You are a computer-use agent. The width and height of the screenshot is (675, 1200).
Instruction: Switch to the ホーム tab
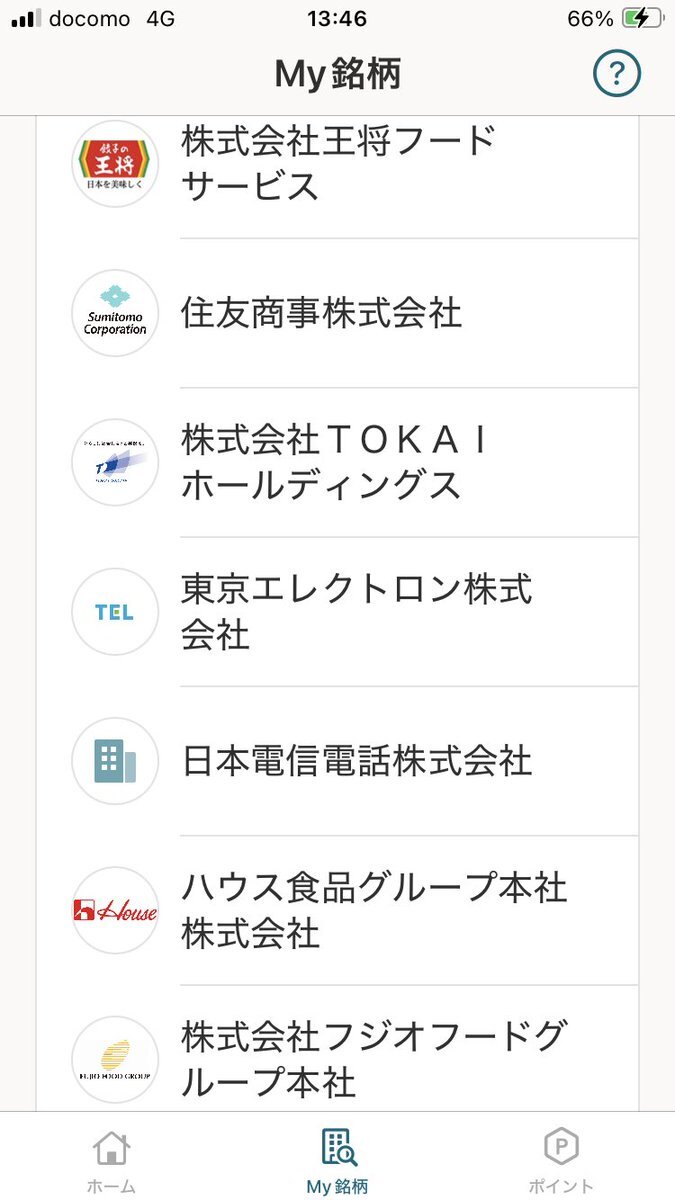tap(111, 1160)
